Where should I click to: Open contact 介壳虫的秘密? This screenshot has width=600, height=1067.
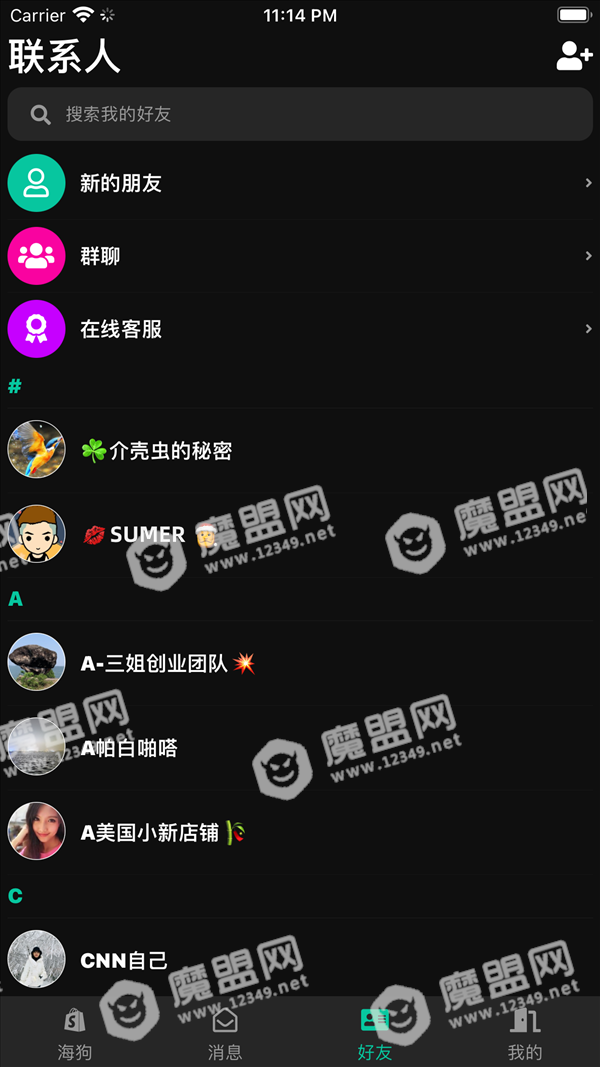(x=300, y=450)
